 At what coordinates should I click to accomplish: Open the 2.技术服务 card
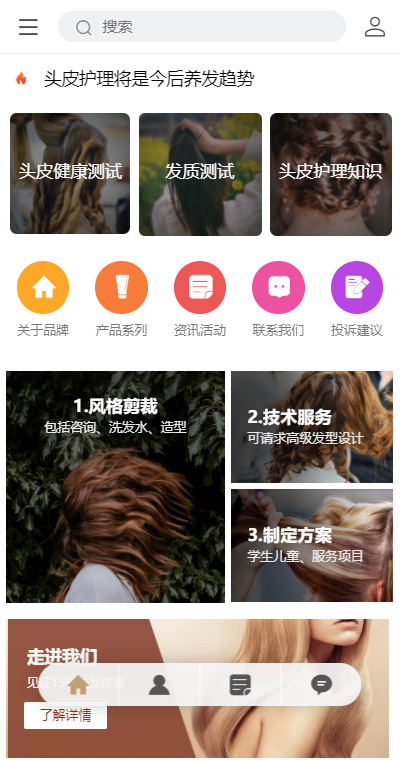click(x=312, y=427)
